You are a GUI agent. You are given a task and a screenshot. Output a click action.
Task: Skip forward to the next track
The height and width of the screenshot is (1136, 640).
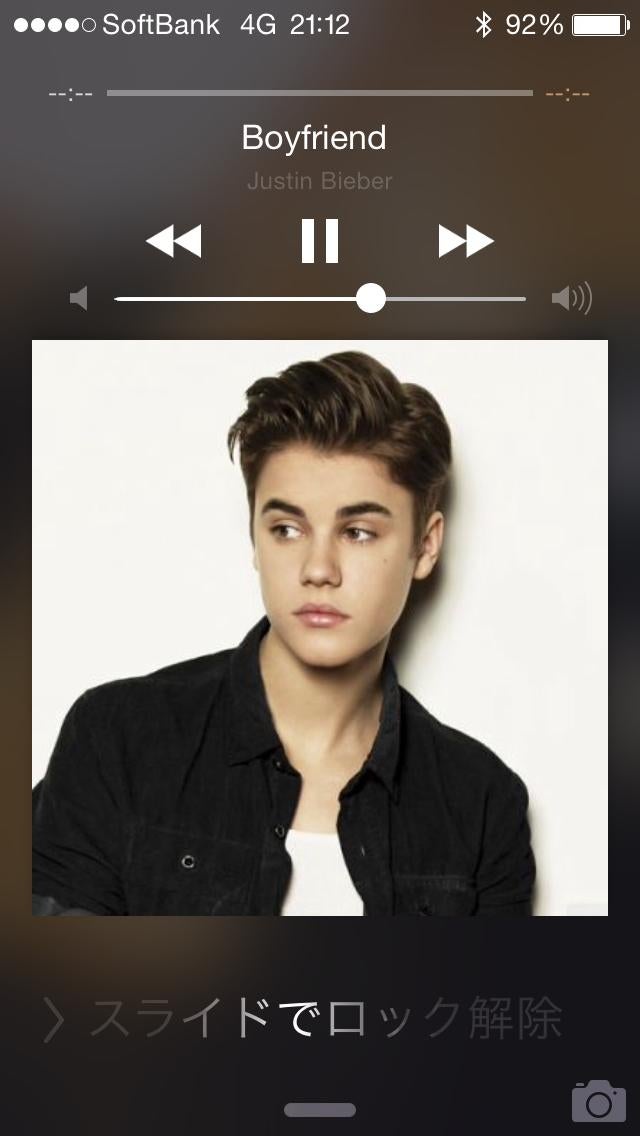466,241
